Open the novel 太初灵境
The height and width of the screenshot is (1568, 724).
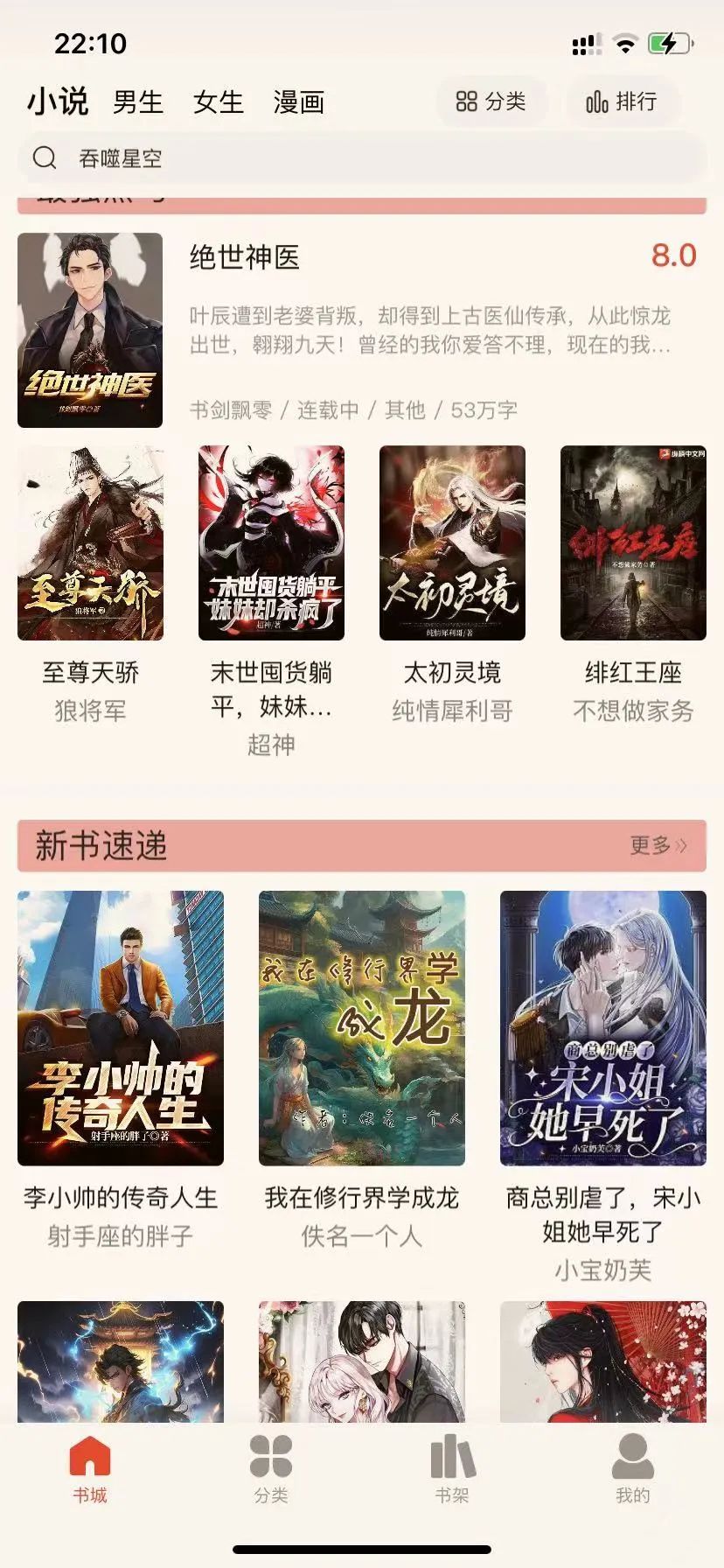point(452,543)
